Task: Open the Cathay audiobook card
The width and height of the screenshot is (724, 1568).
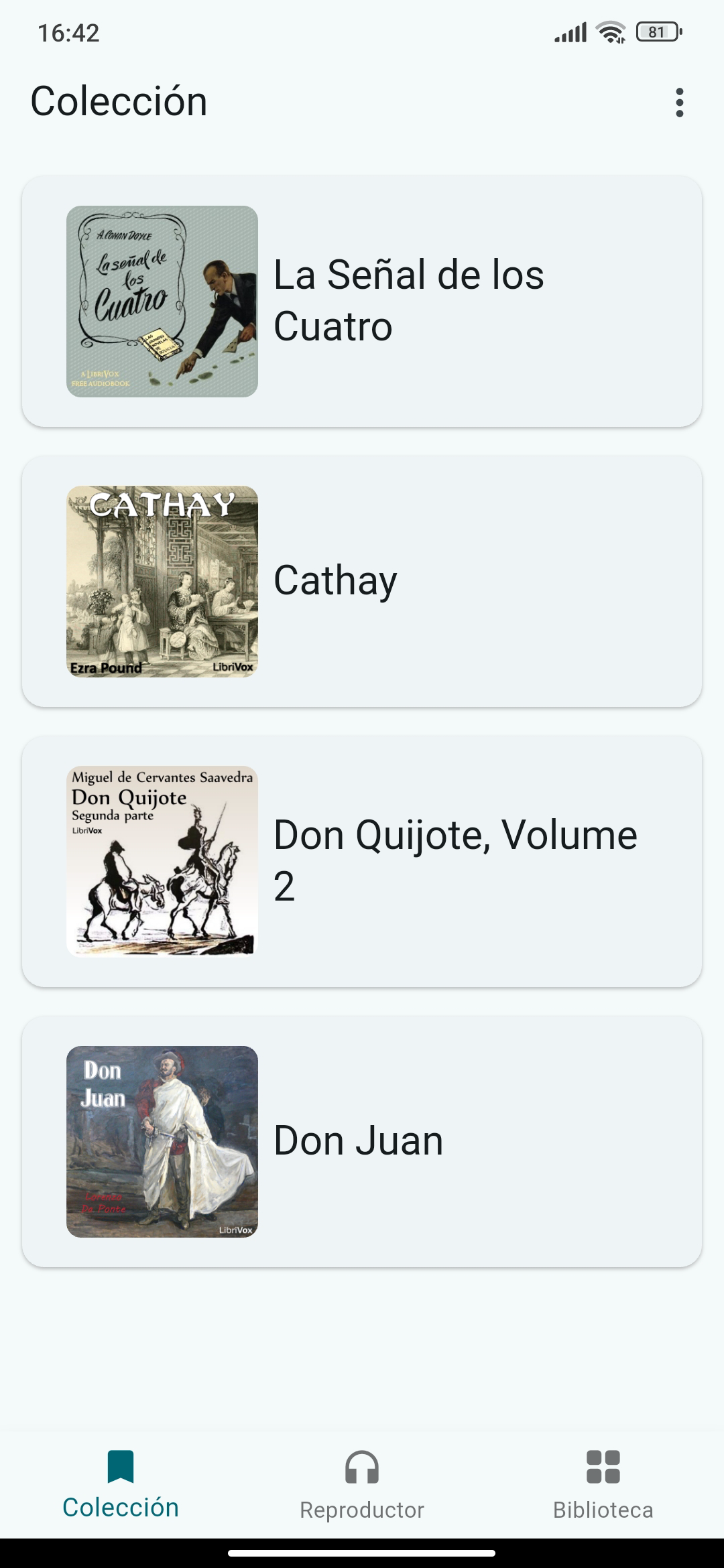Action: [362, 581]
